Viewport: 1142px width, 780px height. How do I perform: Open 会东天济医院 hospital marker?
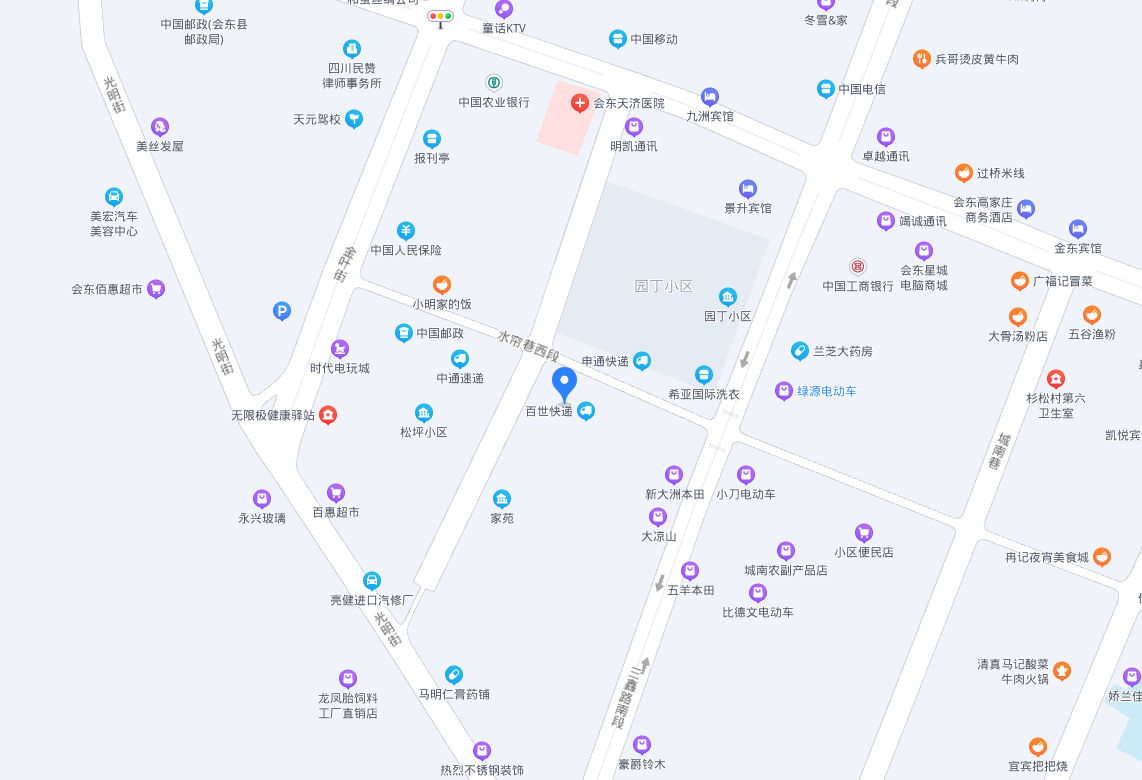click(x=579, y=102)
